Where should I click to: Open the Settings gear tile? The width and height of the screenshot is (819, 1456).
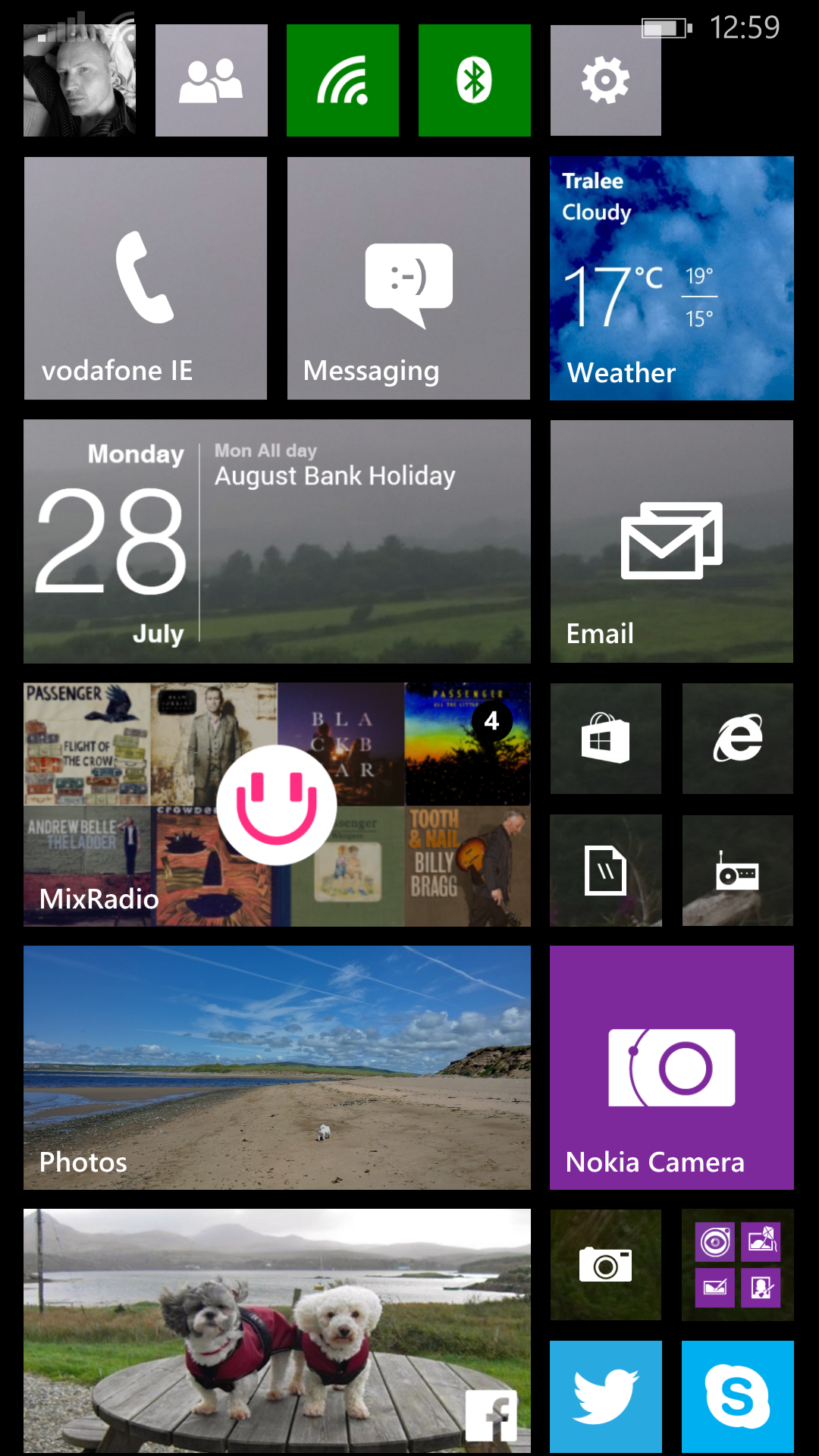[606, 80]
